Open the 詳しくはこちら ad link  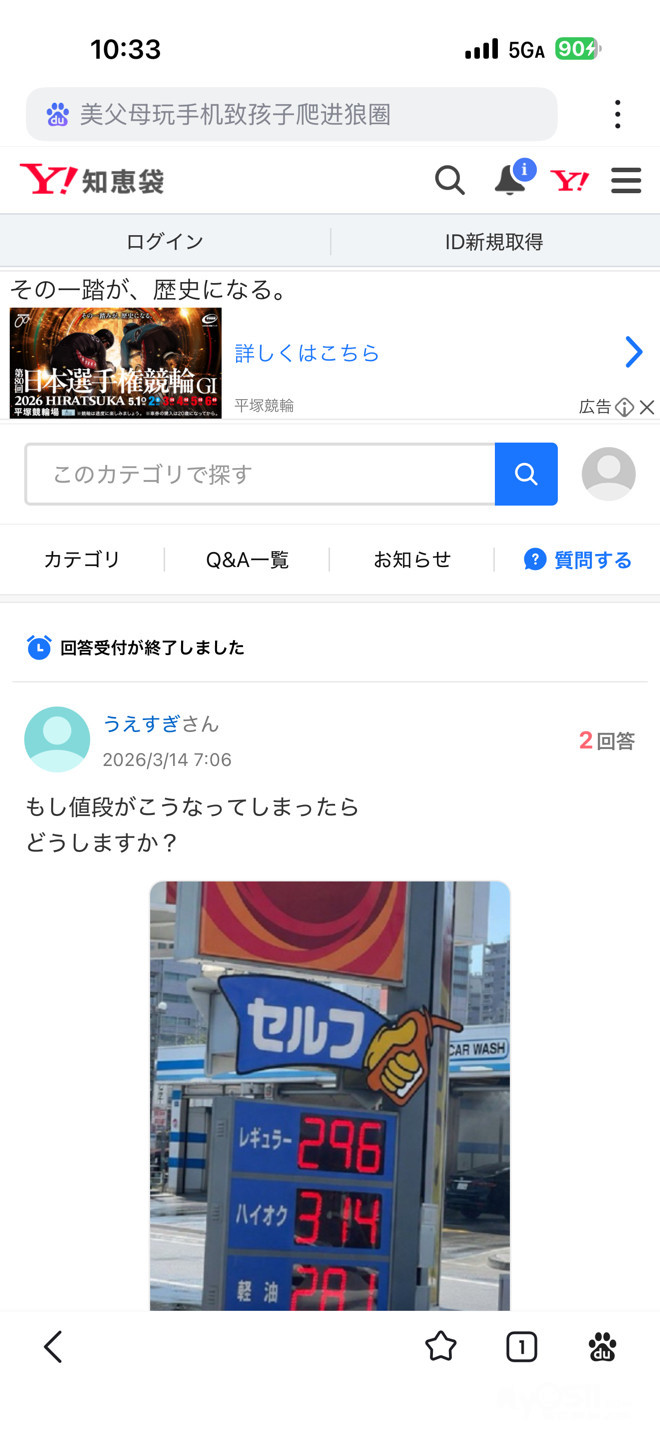[x=307, y=353]
